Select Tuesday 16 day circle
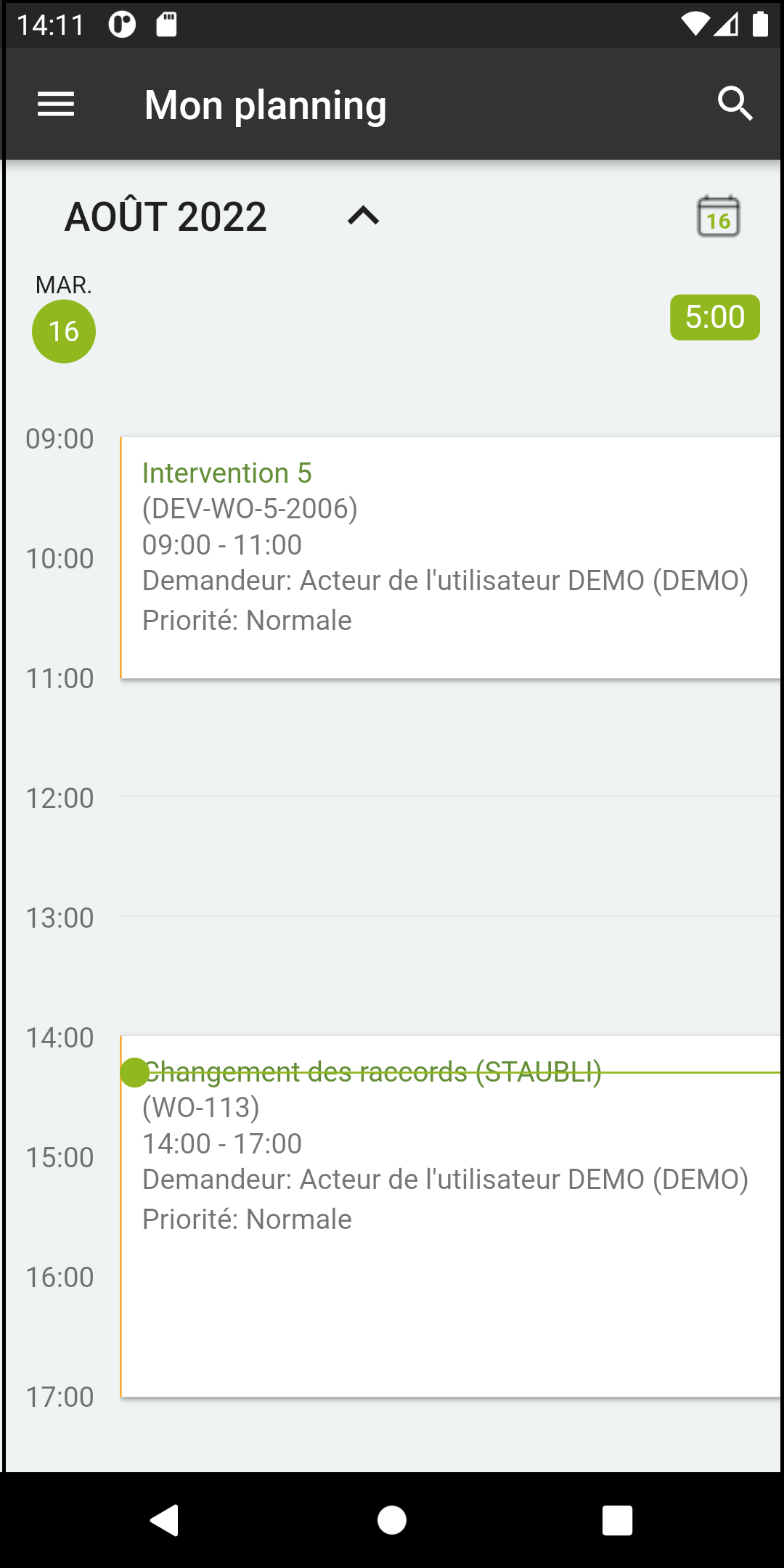784x1568 pixels. click(64, 331)
